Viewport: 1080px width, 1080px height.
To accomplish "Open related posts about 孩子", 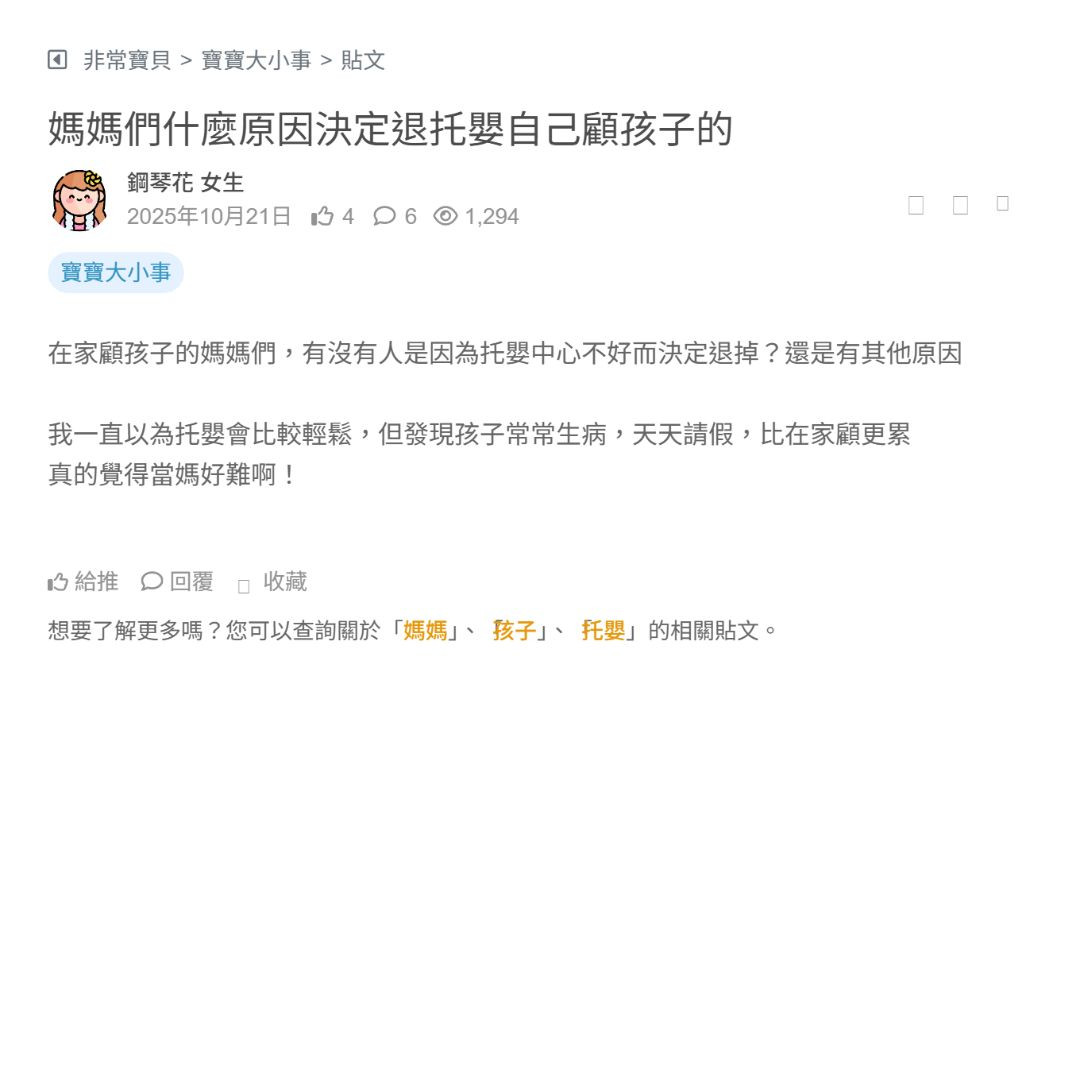I will pos(514,631).
